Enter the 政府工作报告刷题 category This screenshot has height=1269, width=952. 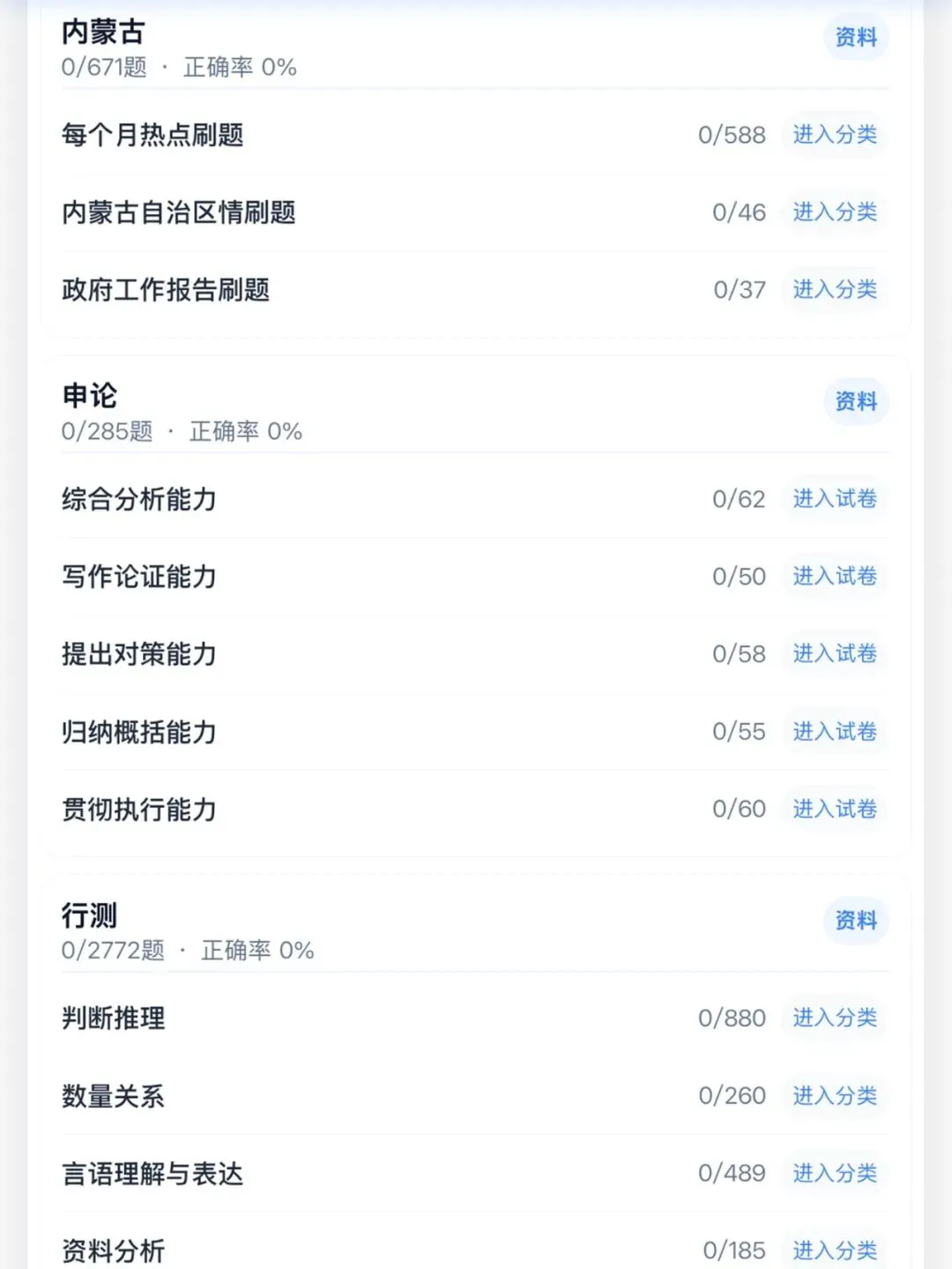[x=834, y=290]
